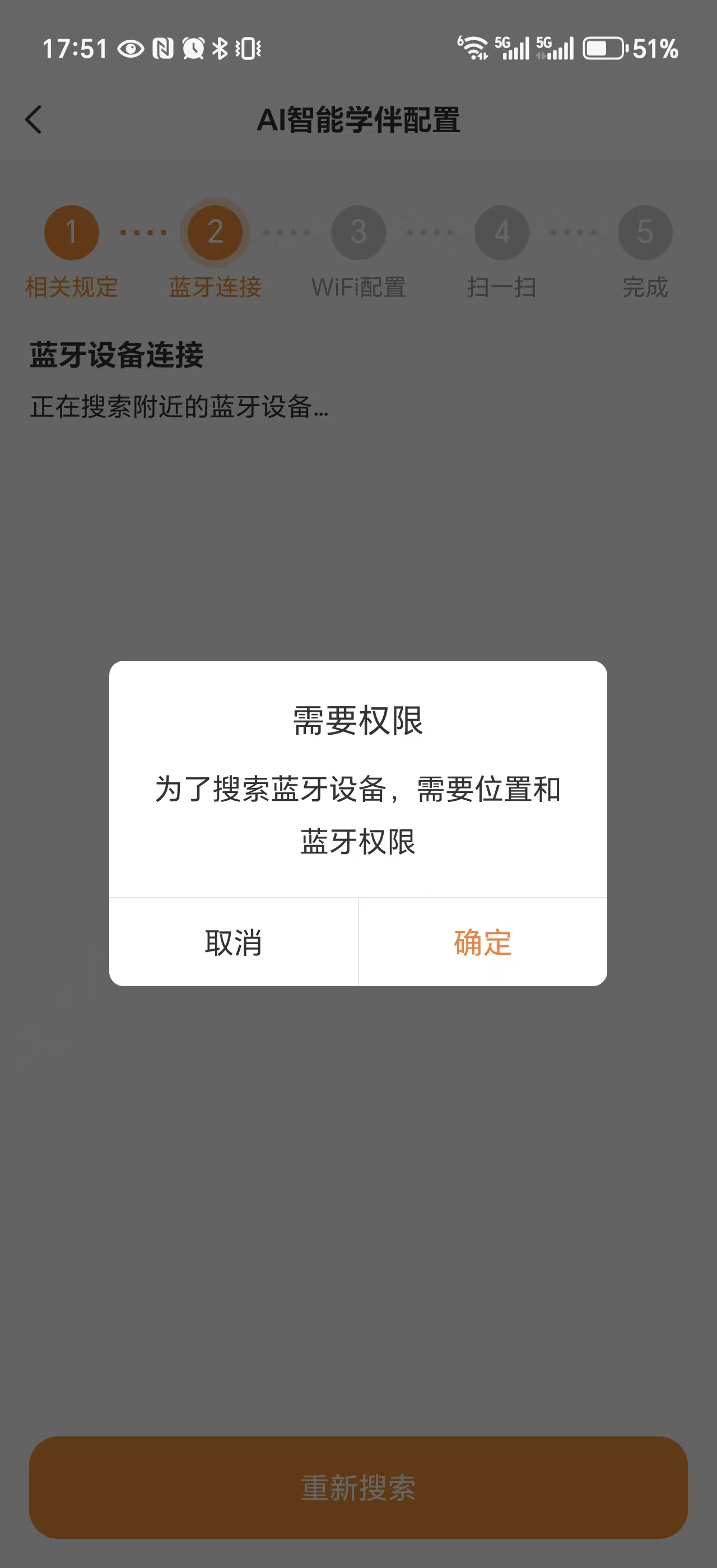
Task: Confirm the permission request with 确定
Action: [483, 942]
